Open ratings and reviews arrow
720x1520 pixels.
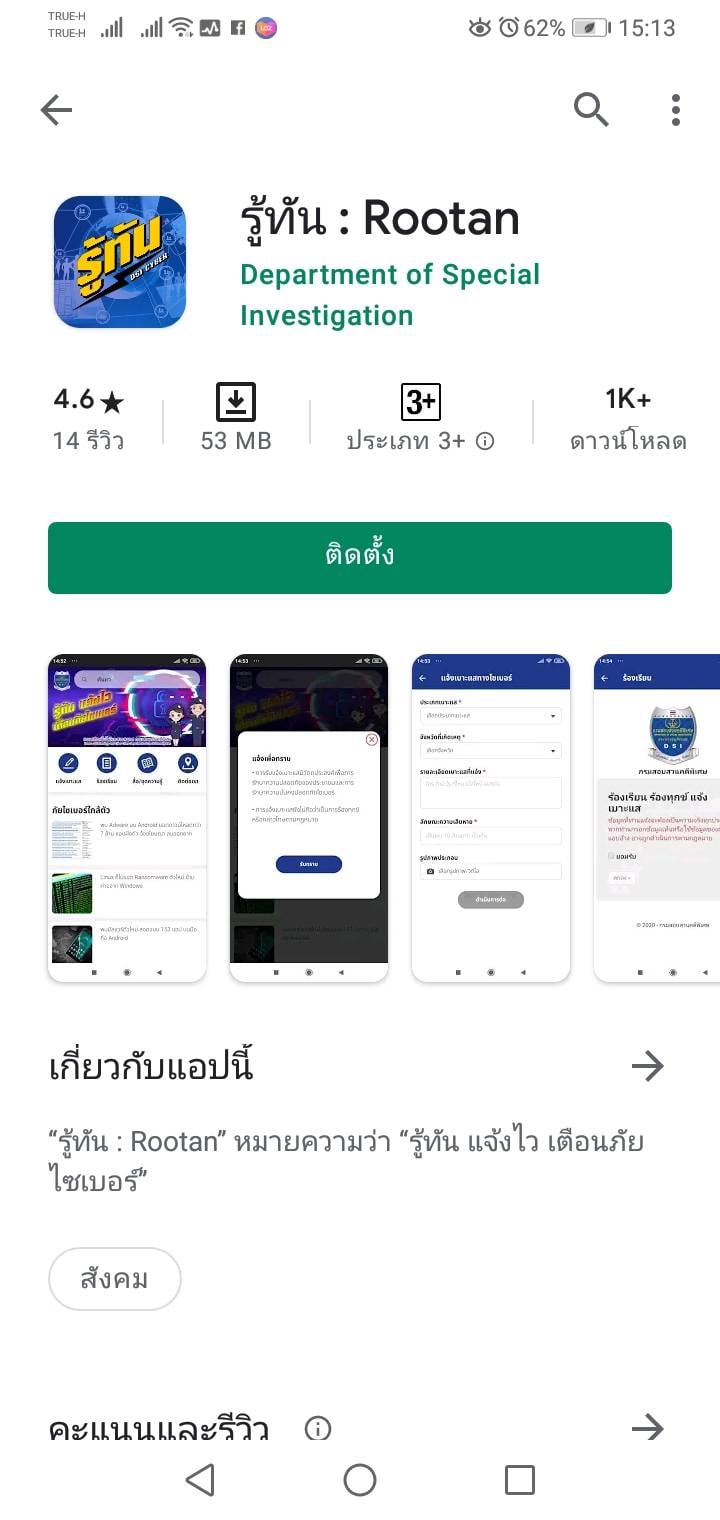click(x=648, y=1428)
